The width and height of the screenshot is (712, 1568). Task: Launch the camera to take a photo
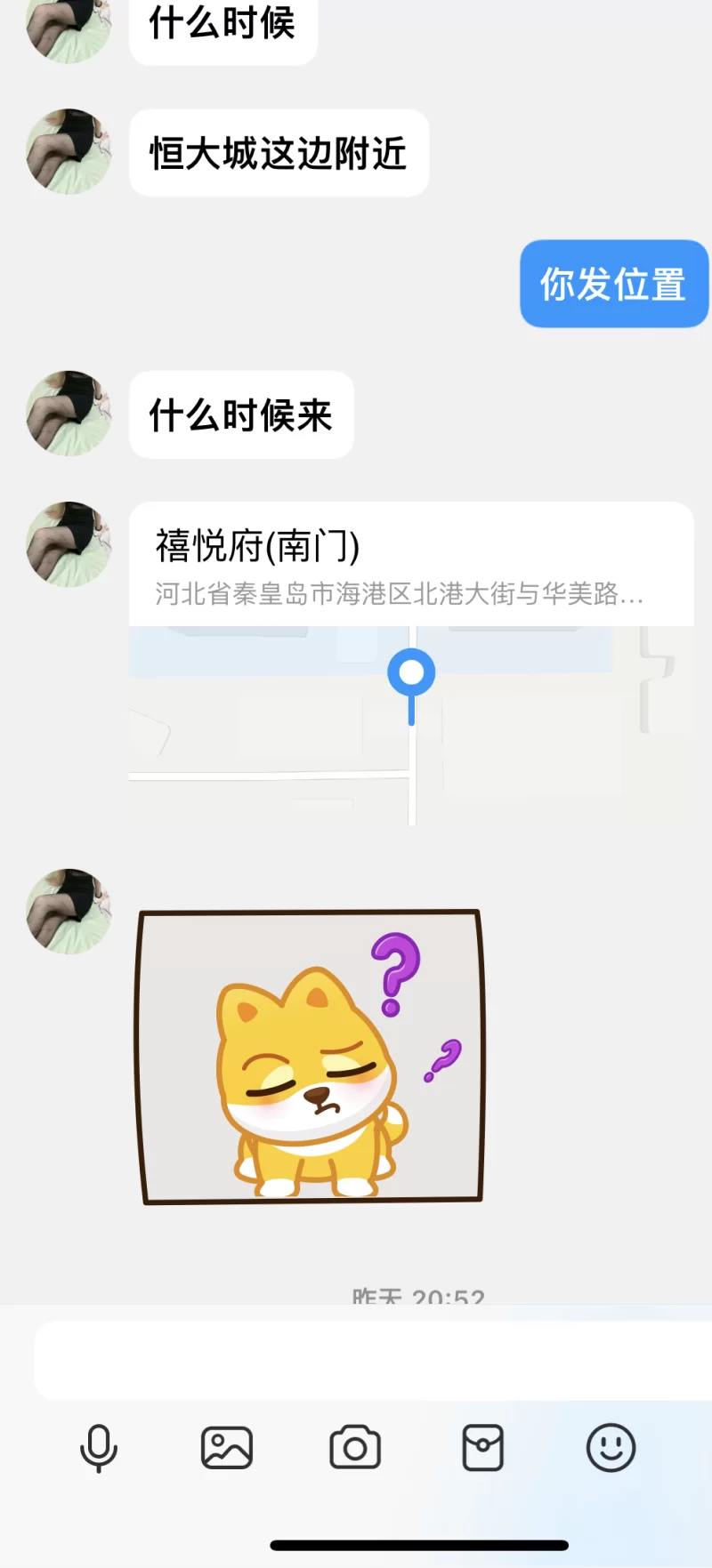[355, 1447]
